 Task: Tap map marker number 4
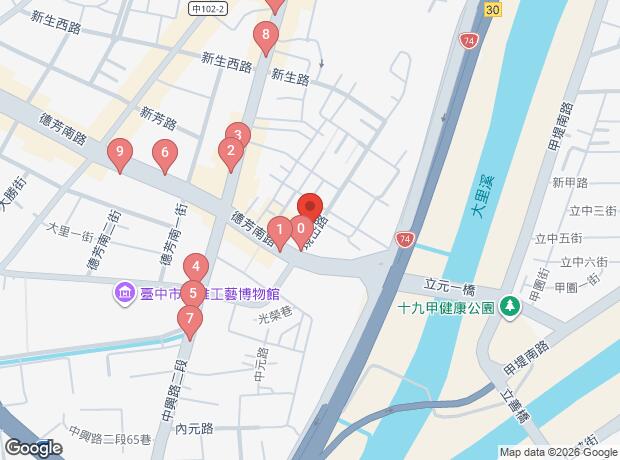click(196, 267)
